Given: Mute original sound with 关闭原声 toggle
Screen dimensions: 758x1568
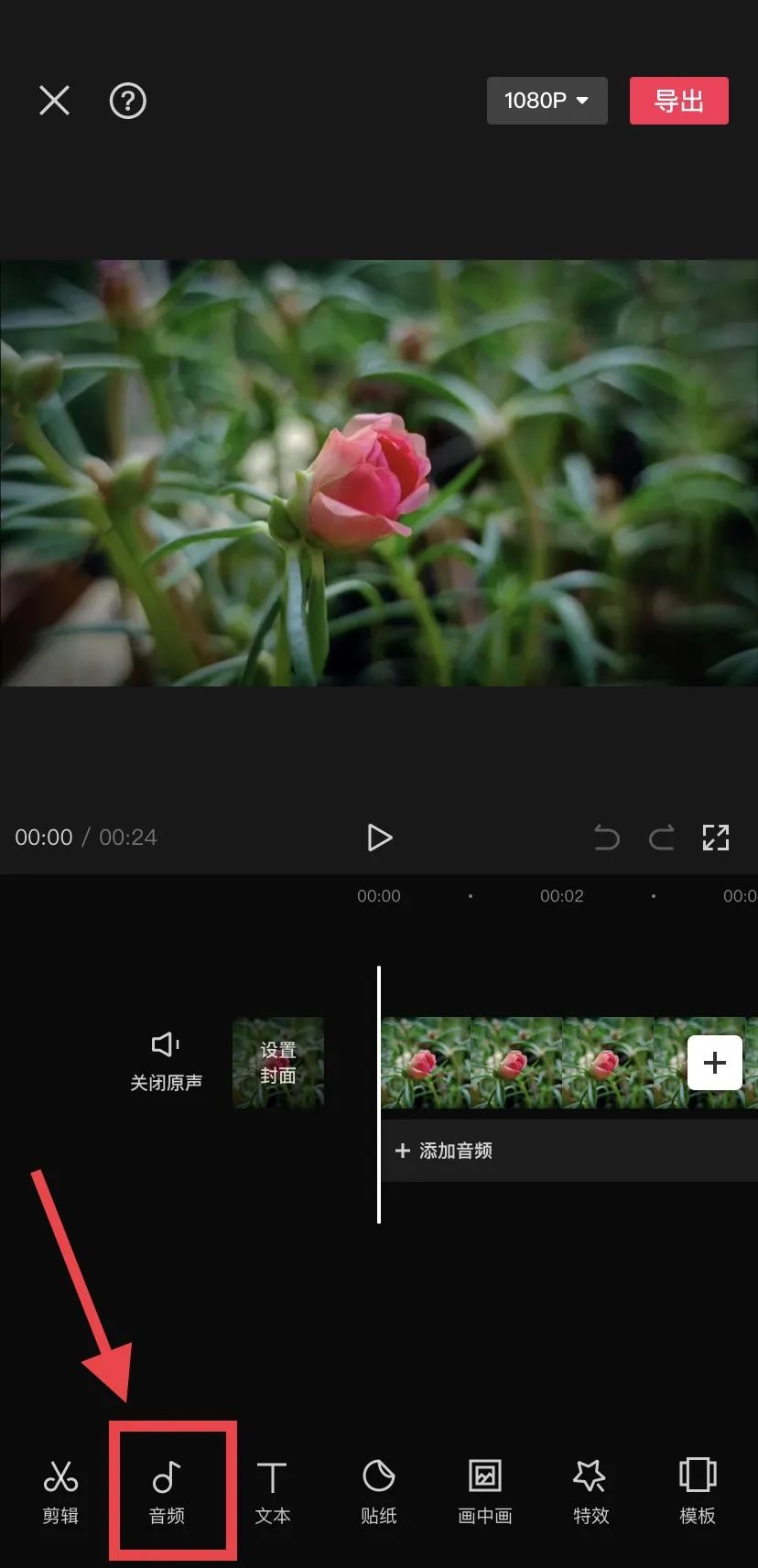Looking at the screenshot, I should coord(165,1062).
